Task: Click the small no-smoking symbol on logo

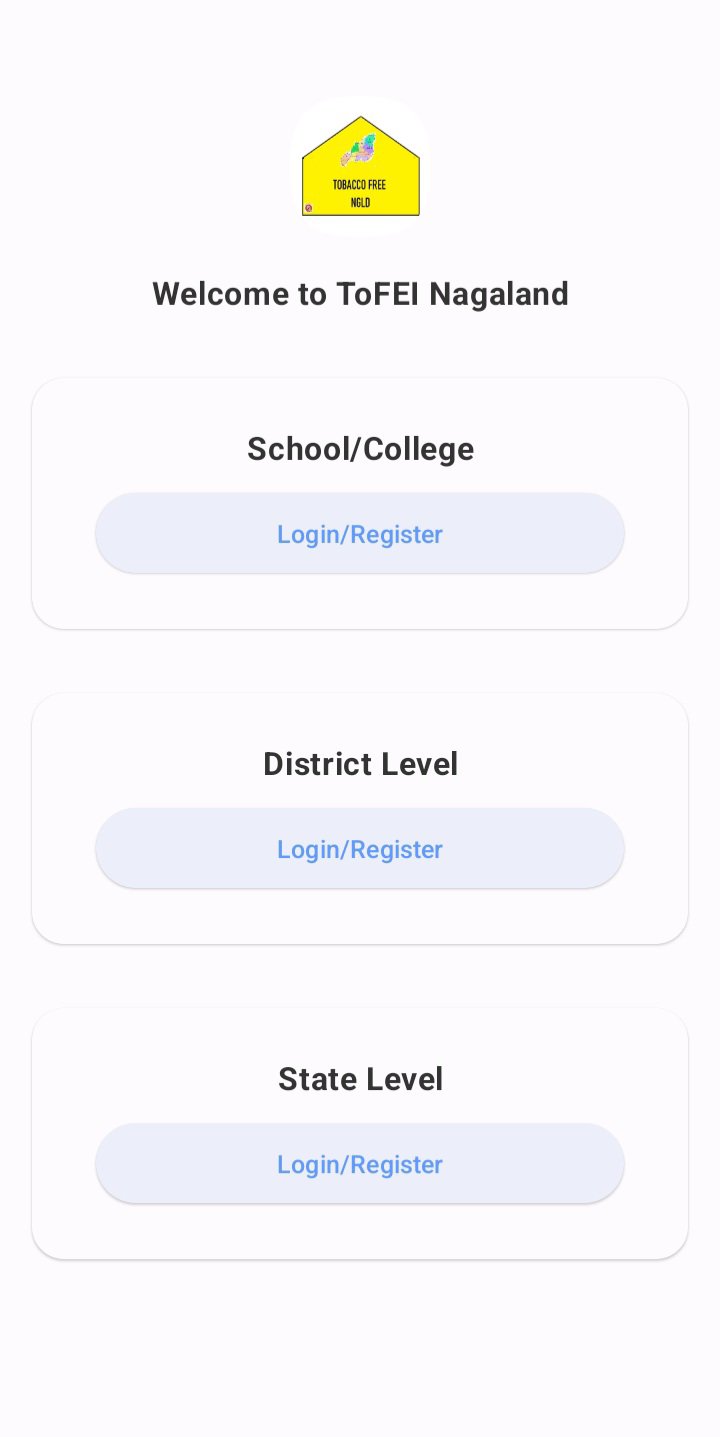Action: pyautogui.click(x=308, y=207)
